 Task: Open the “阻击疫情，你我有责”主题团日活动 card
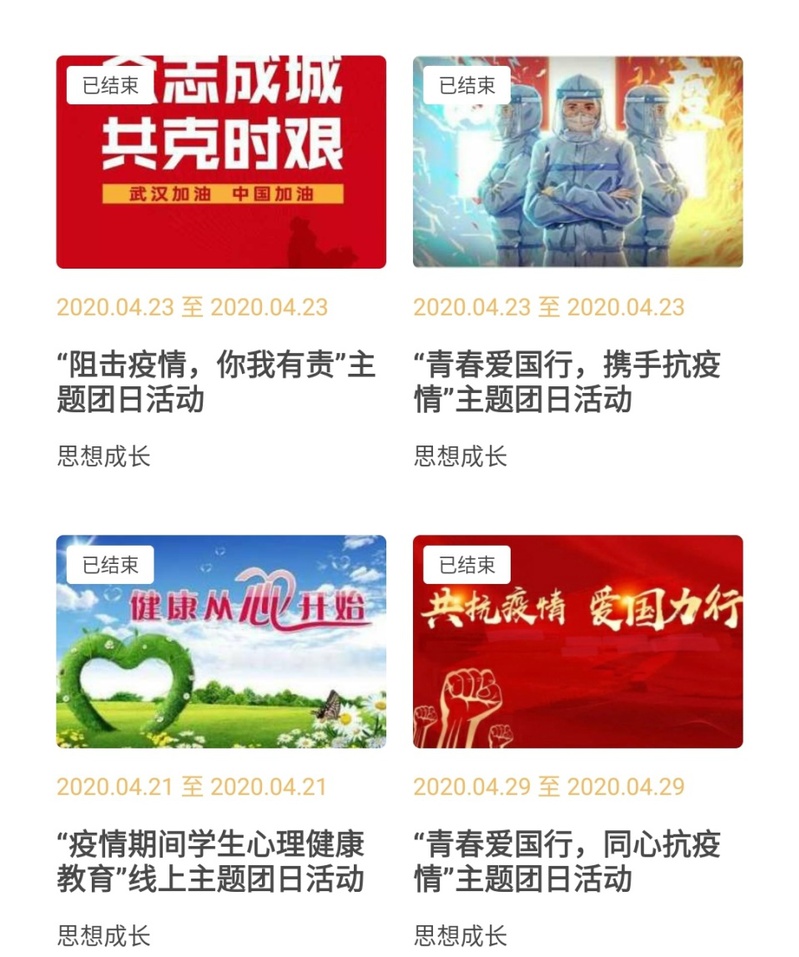[220, 162]
